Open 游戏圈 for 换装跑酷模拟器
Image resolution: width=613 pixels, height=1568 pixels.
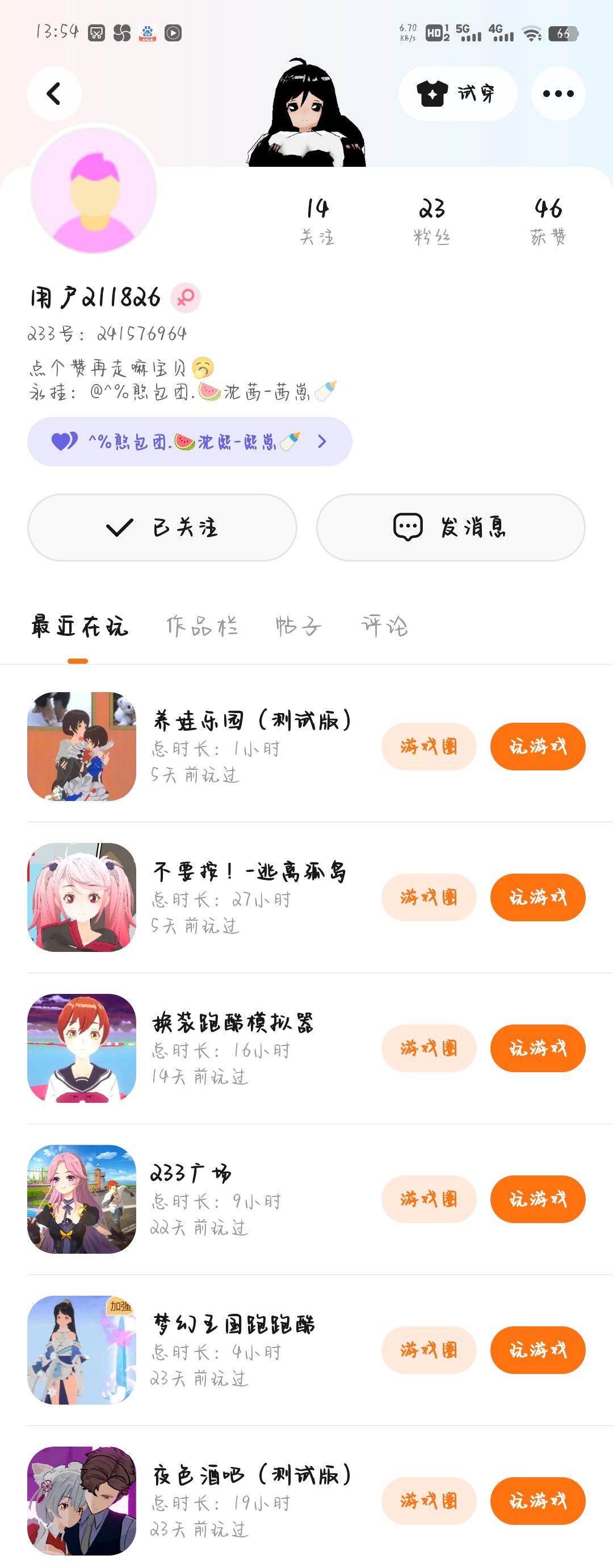coord(429,1048)
